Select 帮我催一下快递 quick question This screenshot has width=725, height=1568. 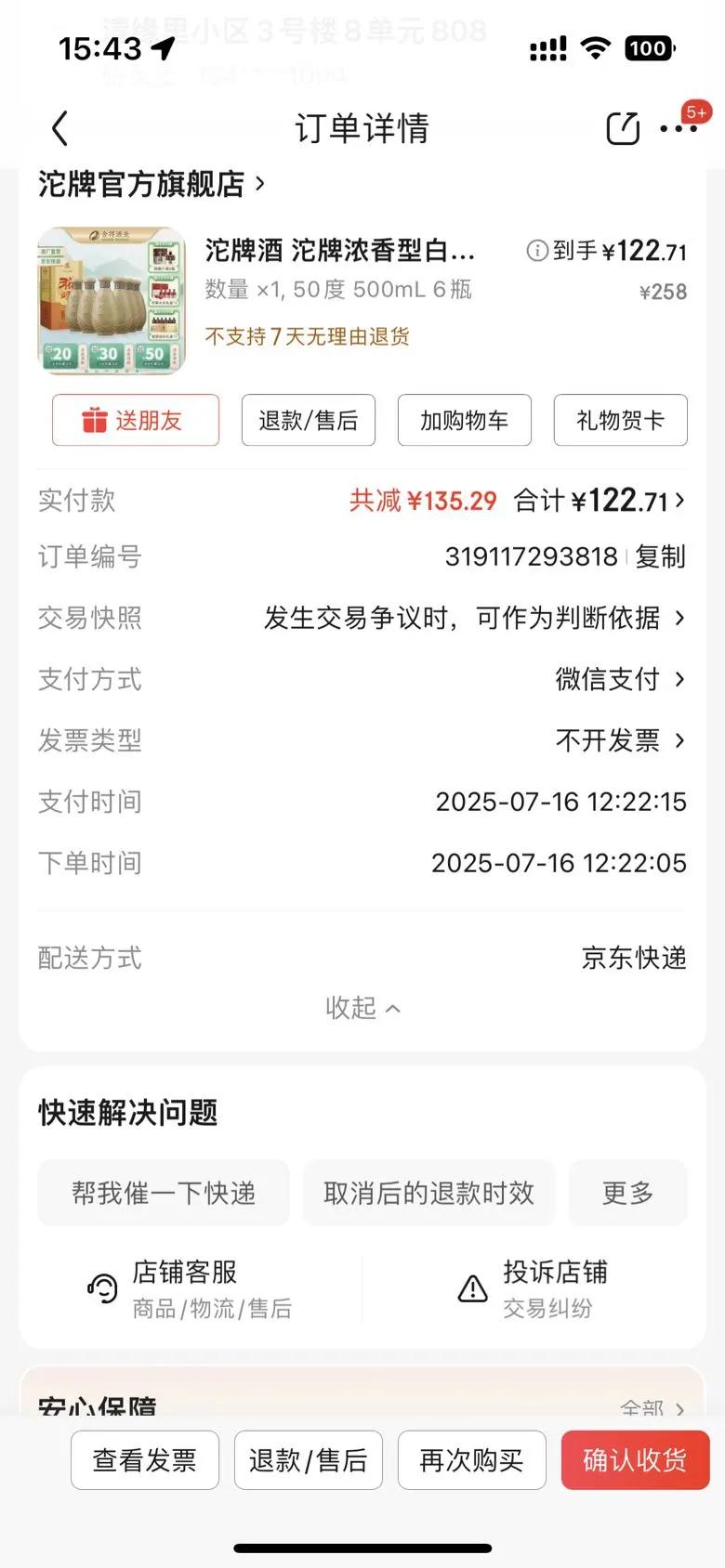[x=164, y=1193]
